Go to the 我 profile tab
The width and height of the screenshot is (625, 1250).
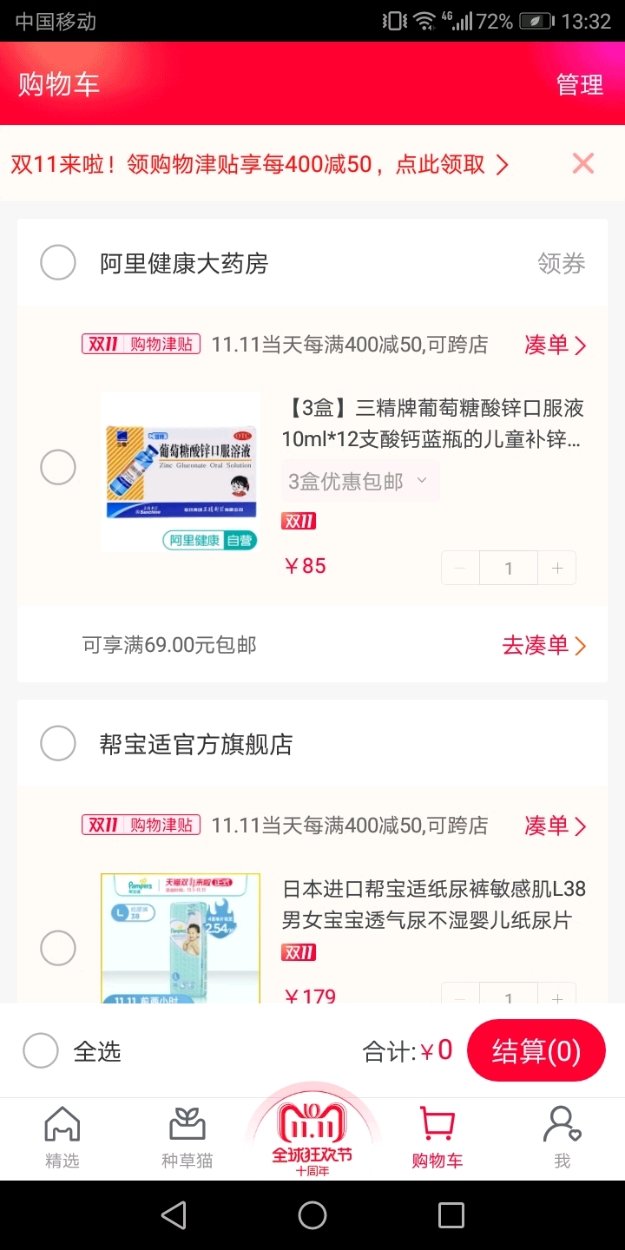[562, 1138]
